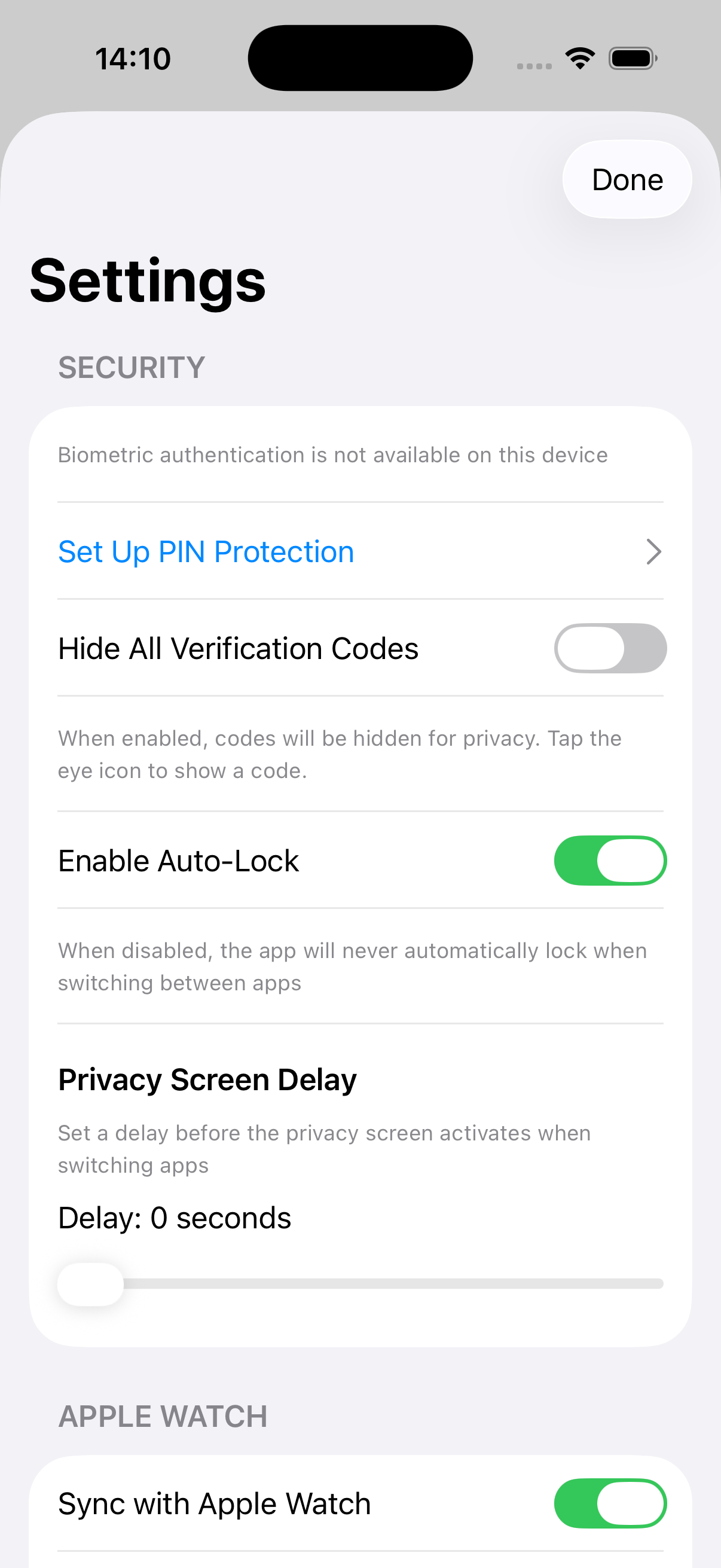
Task: Tap the Enable Auto-Lock label
Action: (178, 860)
